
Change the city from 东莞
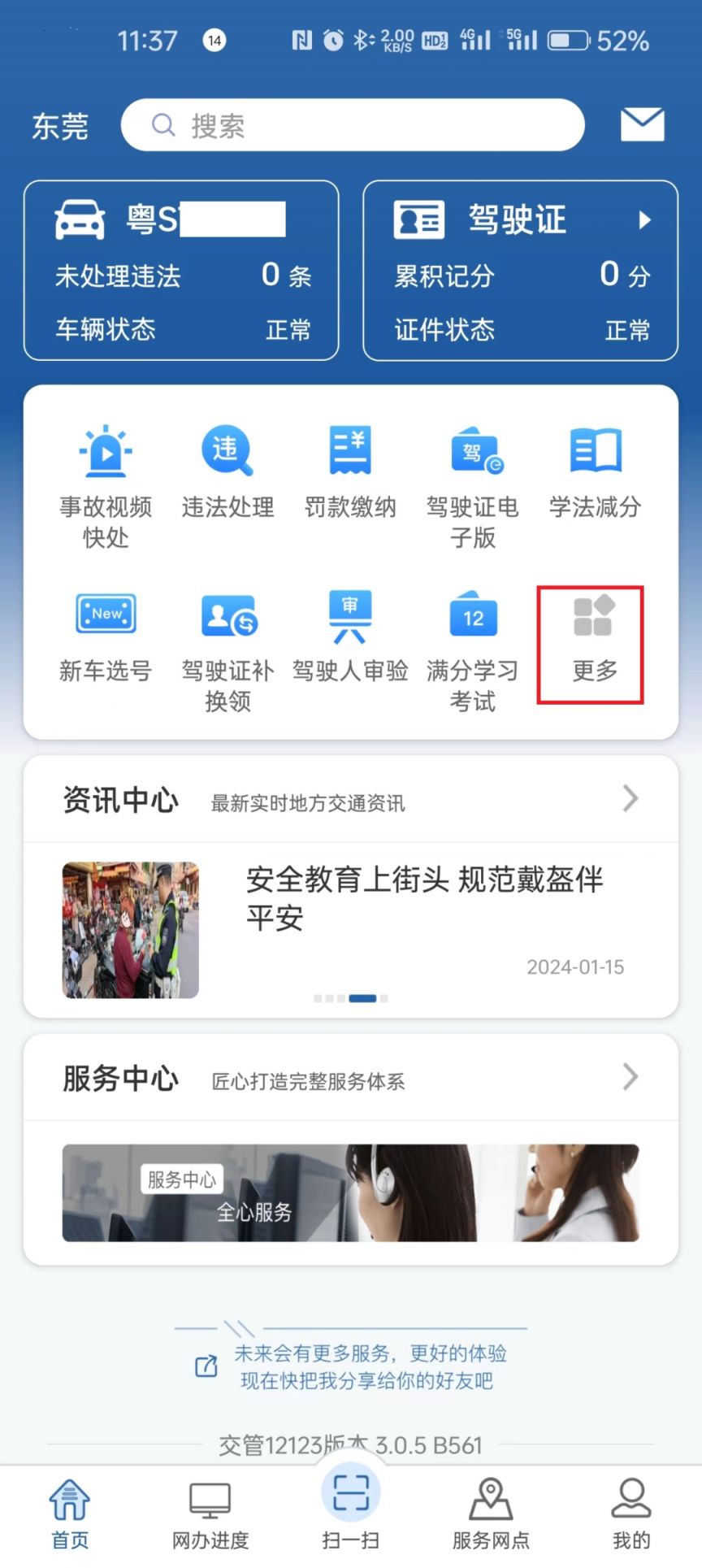[x=60, y=126]
